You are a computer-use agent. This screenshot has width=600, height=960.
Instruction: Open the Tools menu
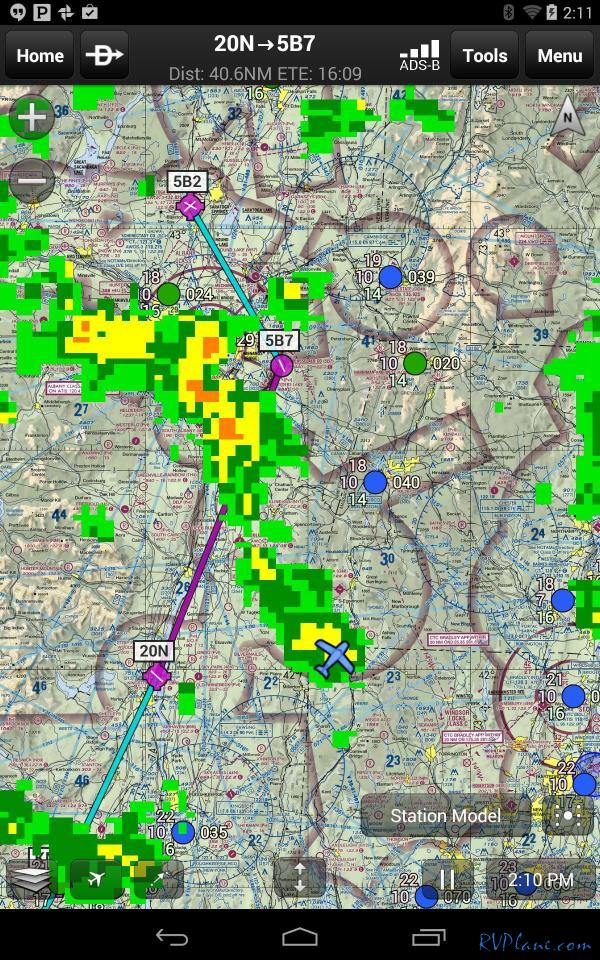pos(484,56)
